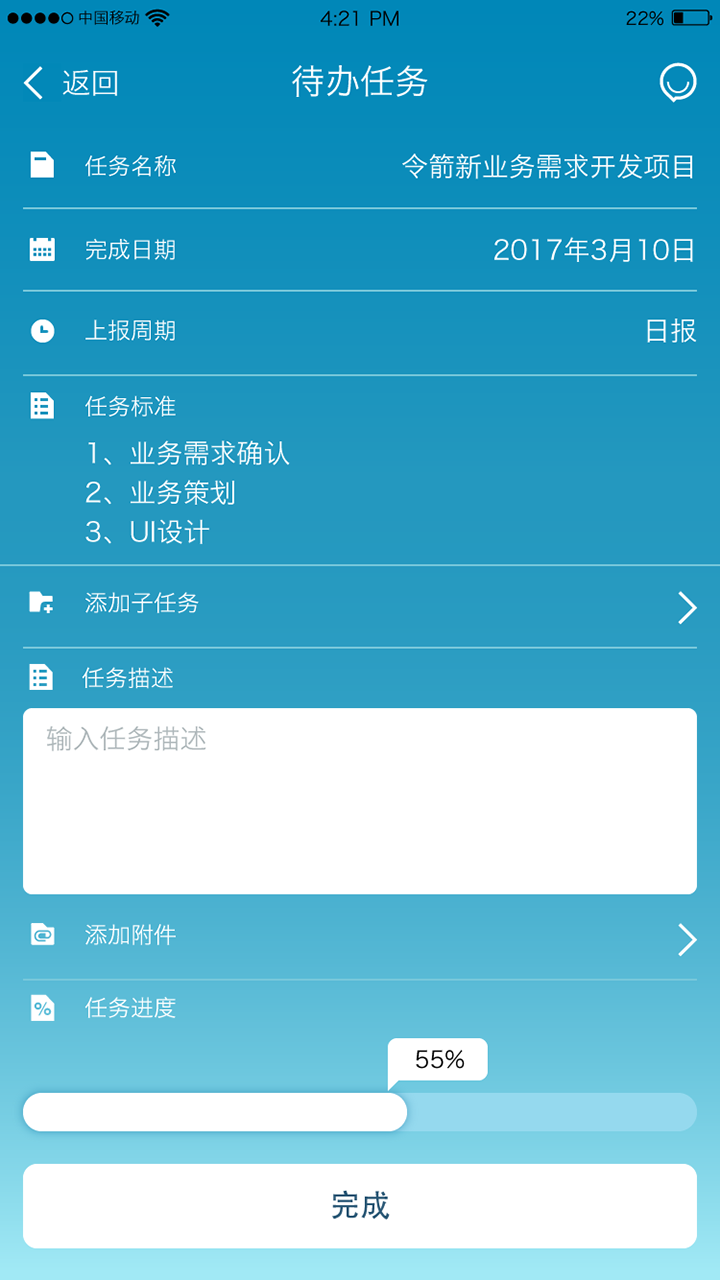Focus the 输入任务描述 text field

[x=360, y=801]
